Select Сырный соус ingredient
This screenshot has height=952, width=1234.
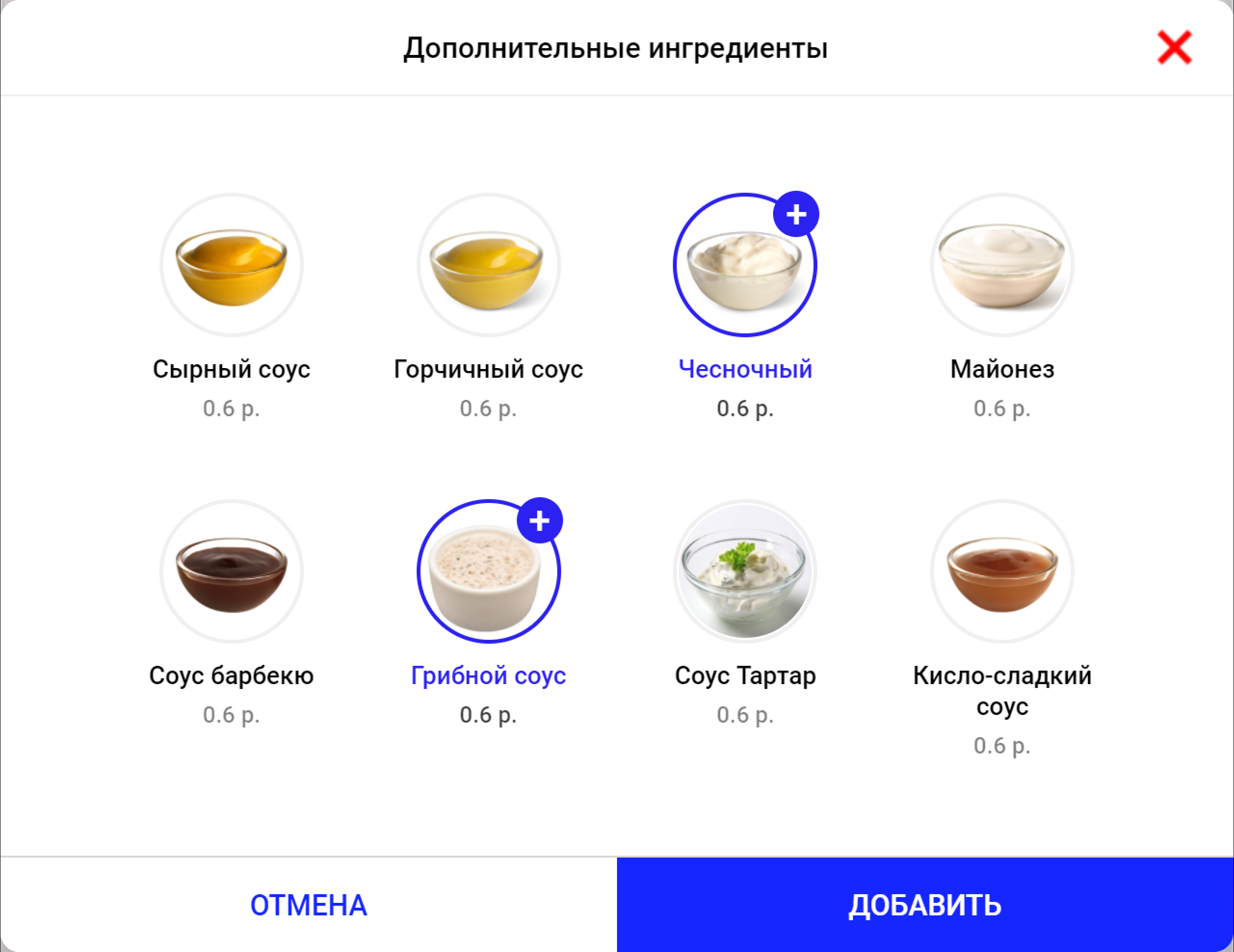[x=232, y=265]
